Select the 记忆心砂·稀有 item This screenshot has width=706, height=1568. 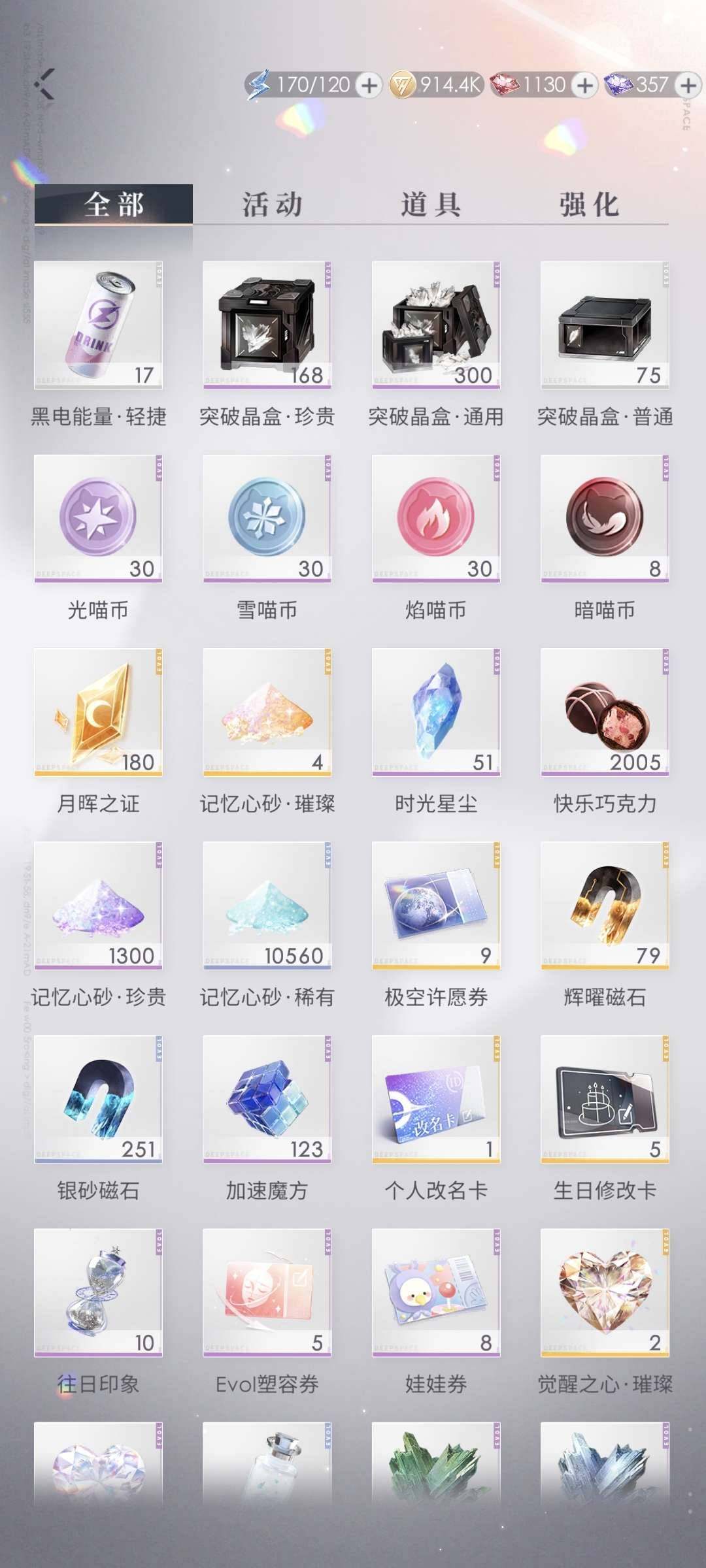point(267,905)
